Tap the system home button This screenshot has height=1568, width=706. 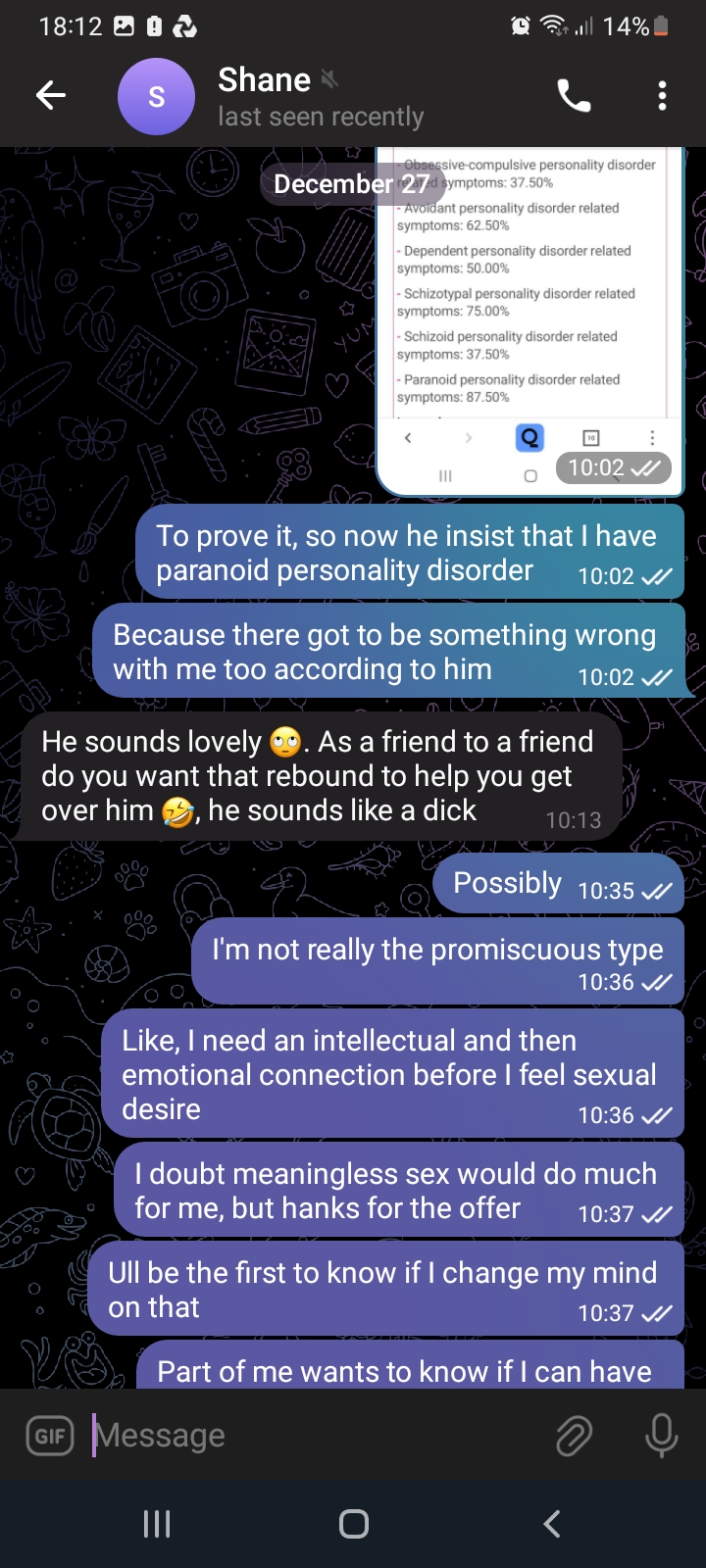pyautogui.click(x=353, y=1524)
